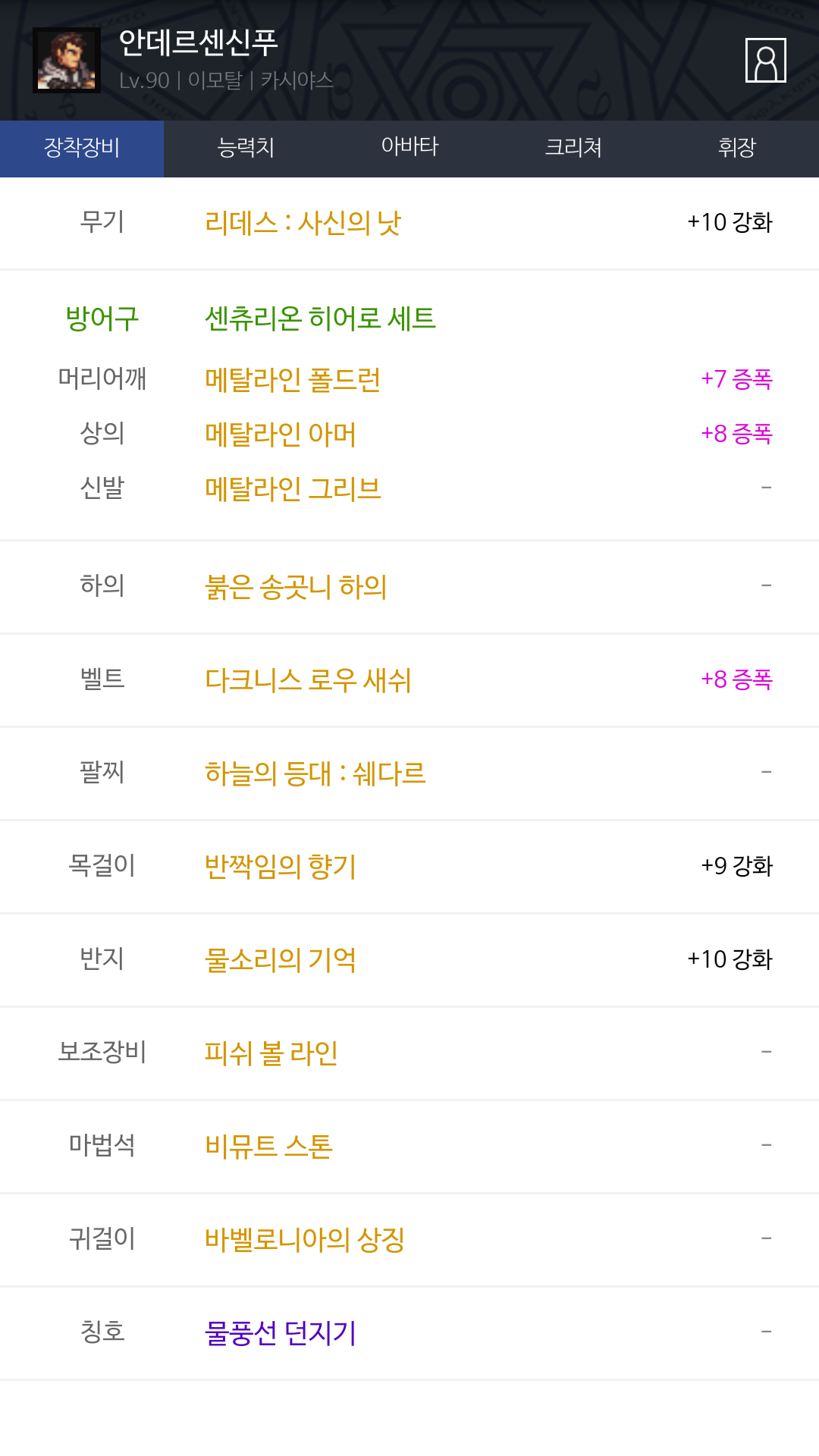
Task: Switch to the 능력치 tab
Action: pyautogui.click(x=246, y=148)
